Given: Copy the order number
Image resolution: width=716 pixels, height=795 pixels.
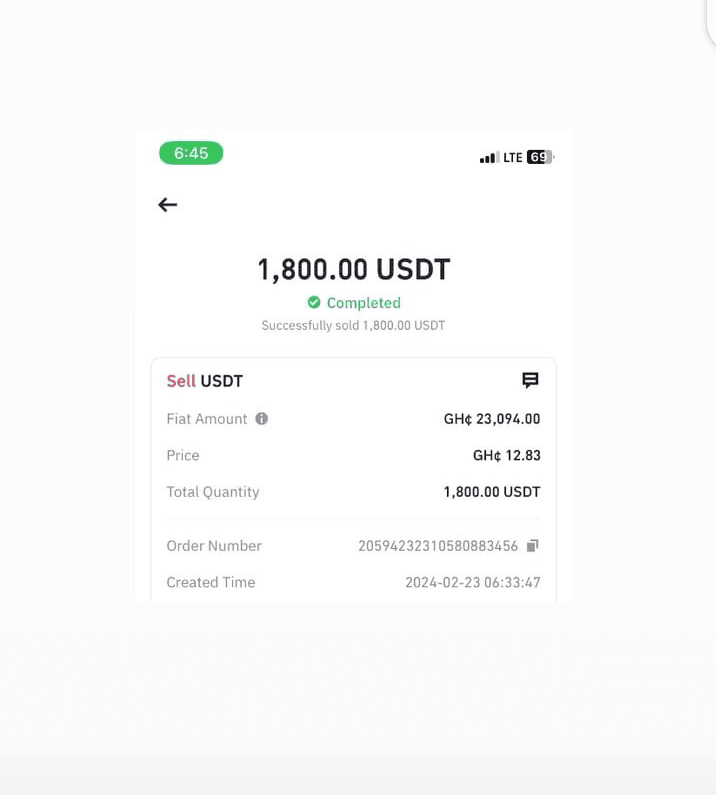Looking at the screenshot, I should click(x=533, y=546).
